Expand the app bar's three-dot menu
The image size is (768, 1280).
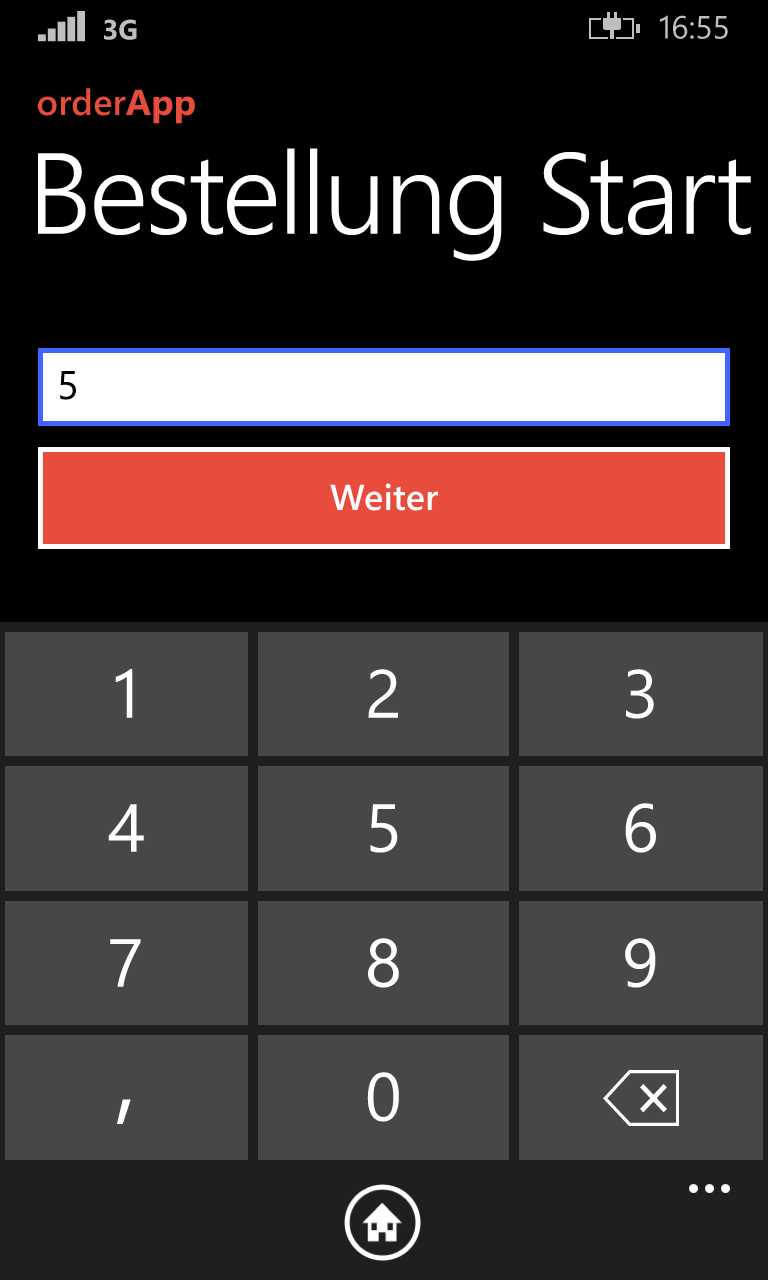[x=710, y=1189]
